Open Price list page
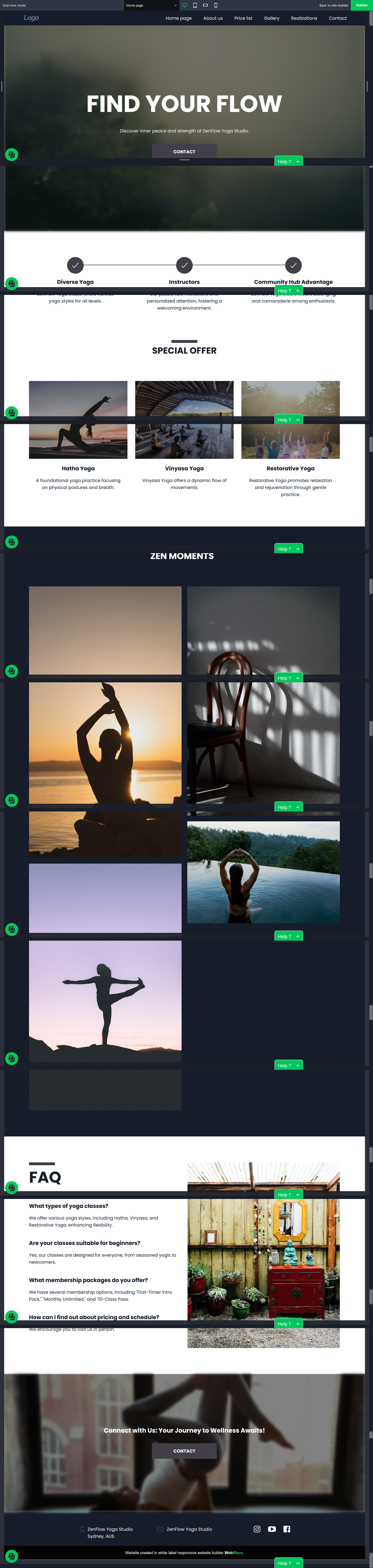The image size is (373, 1568). point(243,18)
